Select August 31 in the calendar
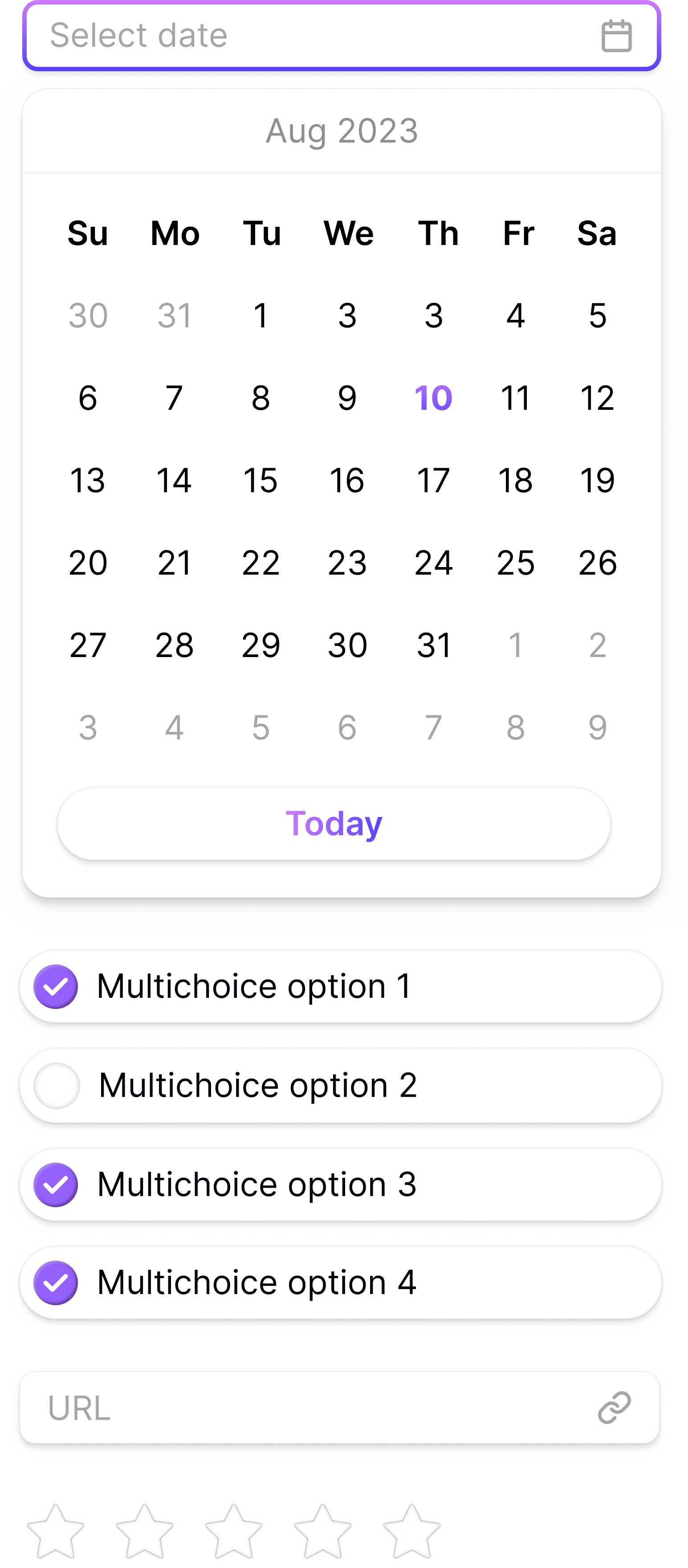 coord(434,645)
